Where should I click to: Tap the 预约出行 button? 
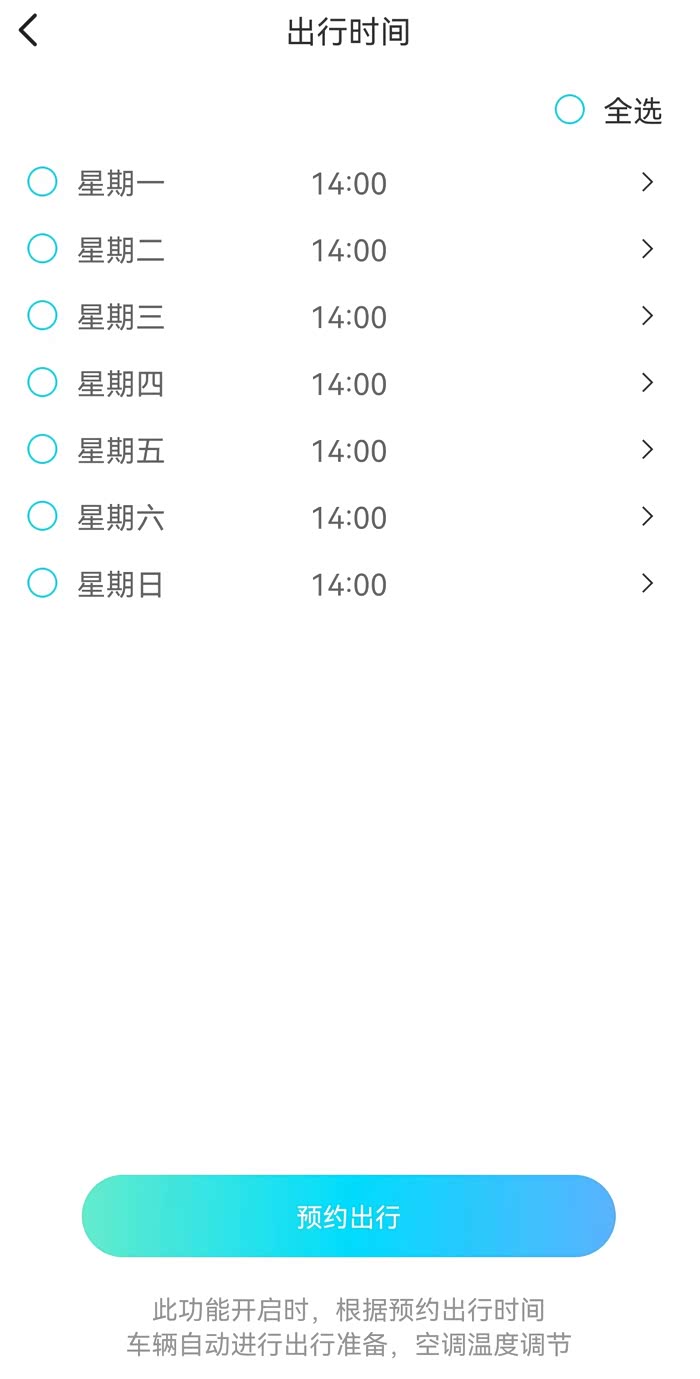coord(349,1216)
